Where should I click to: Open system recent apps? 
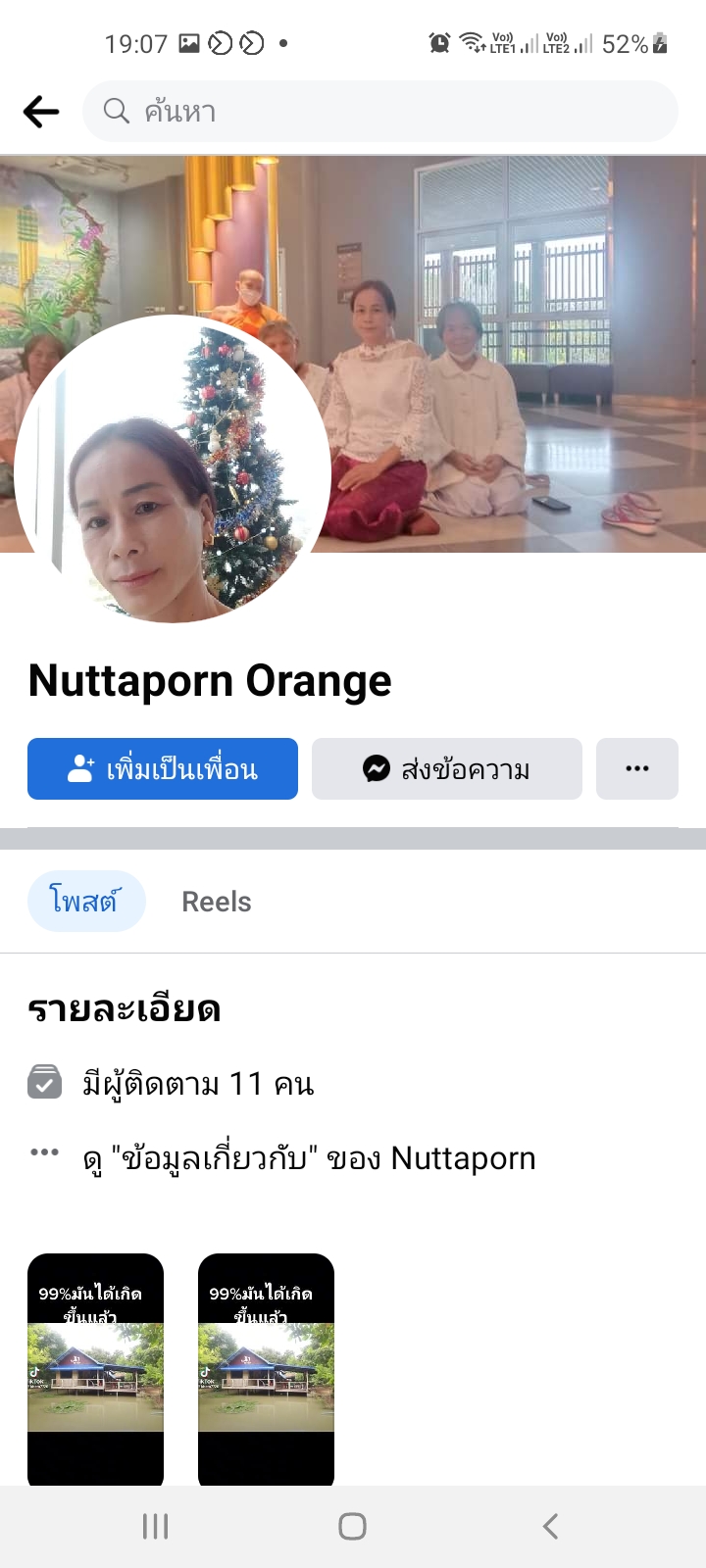click(x=156, y=1526)
